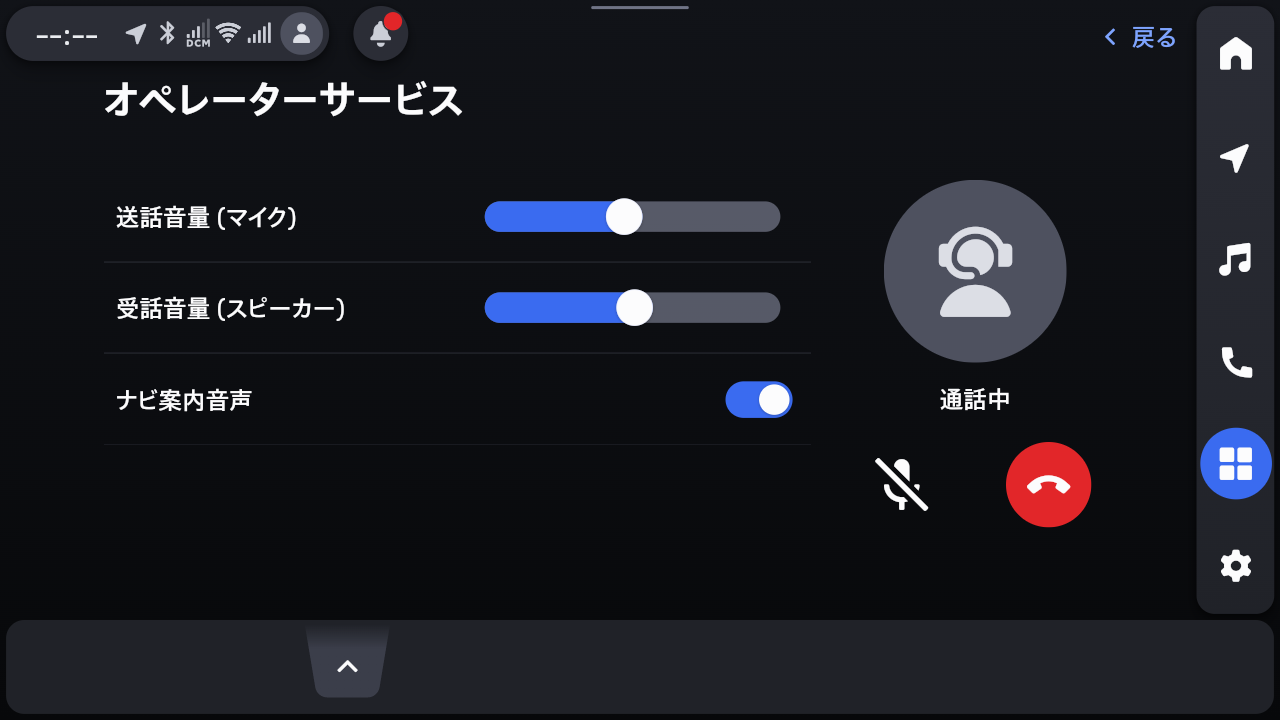
Task: Open the notifications bell
Action: point(381,34)
